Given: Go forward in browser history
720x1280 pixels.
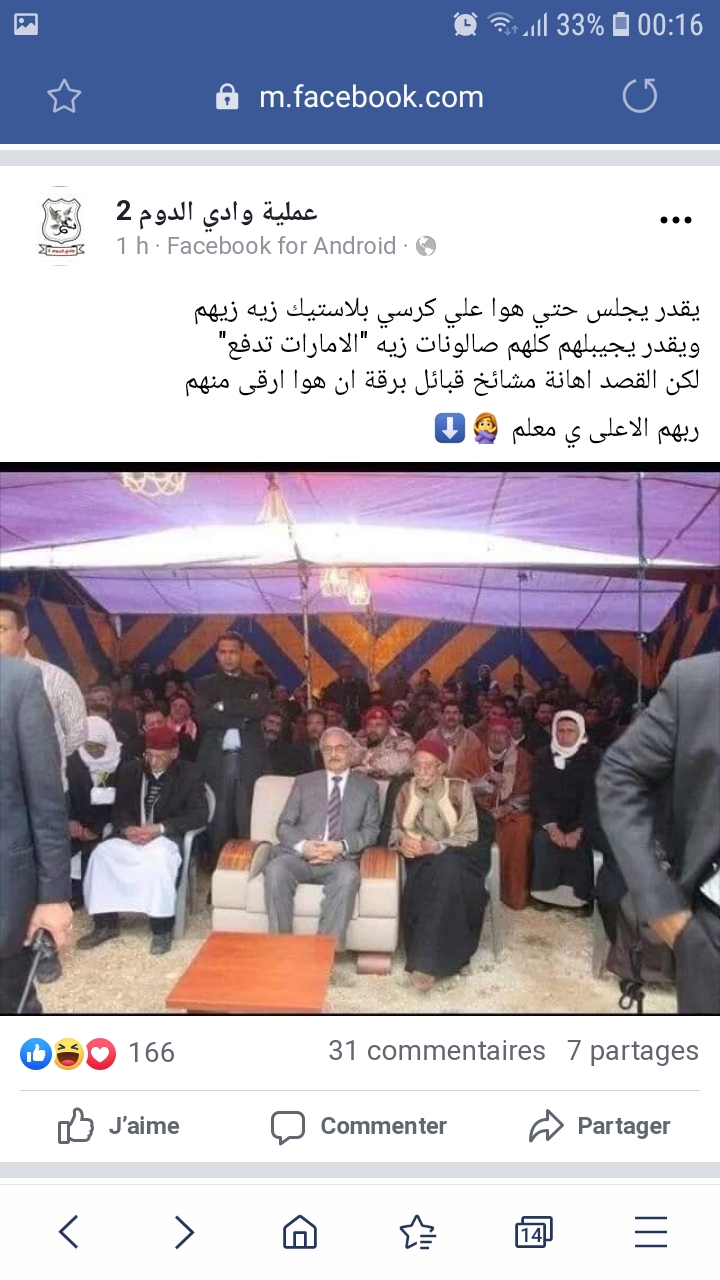Looking at the screenshot, I should [x=184, y=1233].
